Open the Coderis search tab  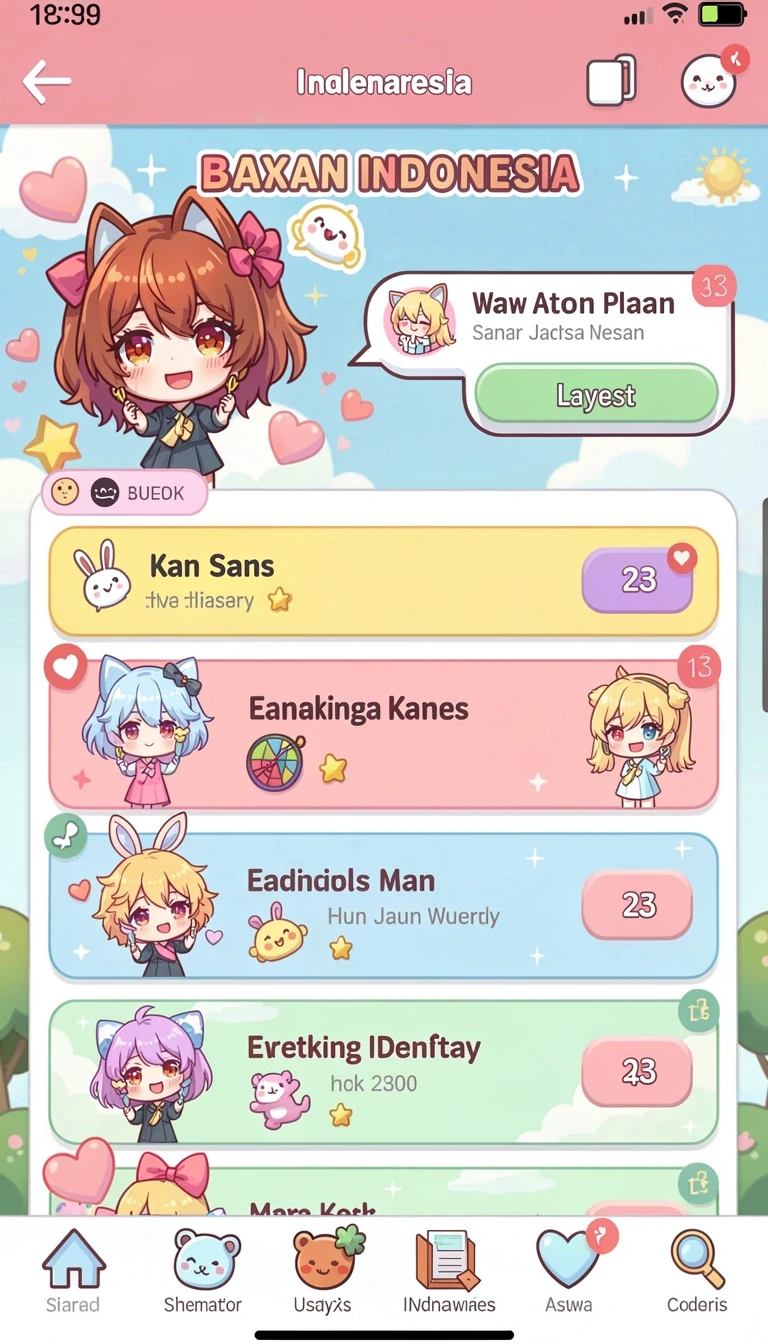[697, 1271]
